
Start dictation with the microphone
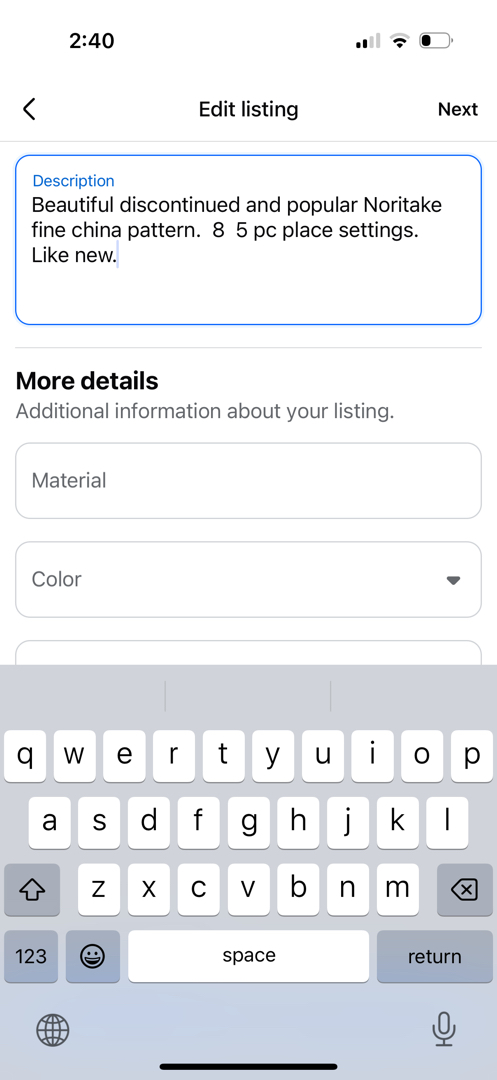pyautogui.click(x=444, y=1029)
